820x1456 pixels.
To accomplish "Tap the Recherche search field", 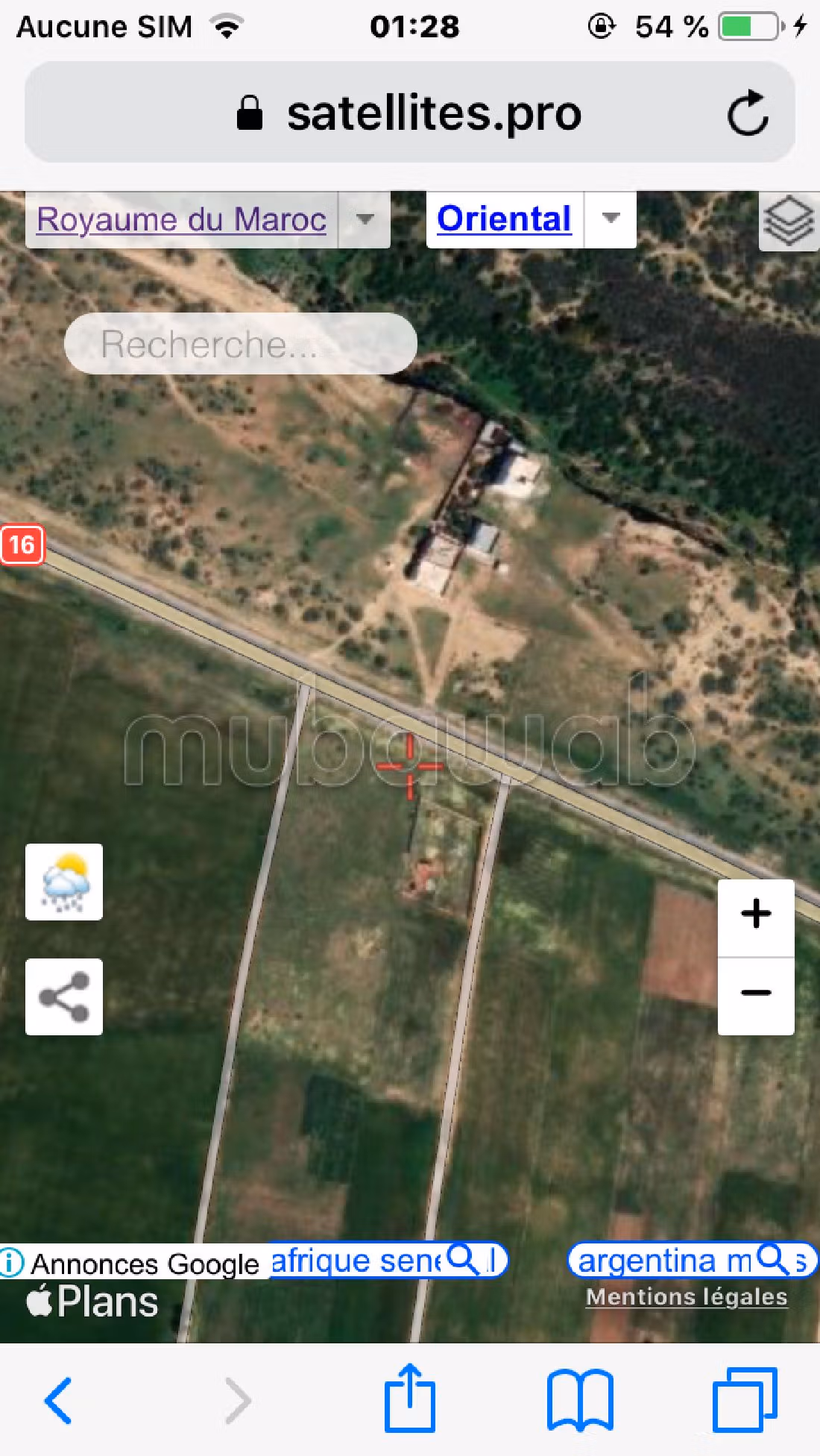I will tap(240, 344).
